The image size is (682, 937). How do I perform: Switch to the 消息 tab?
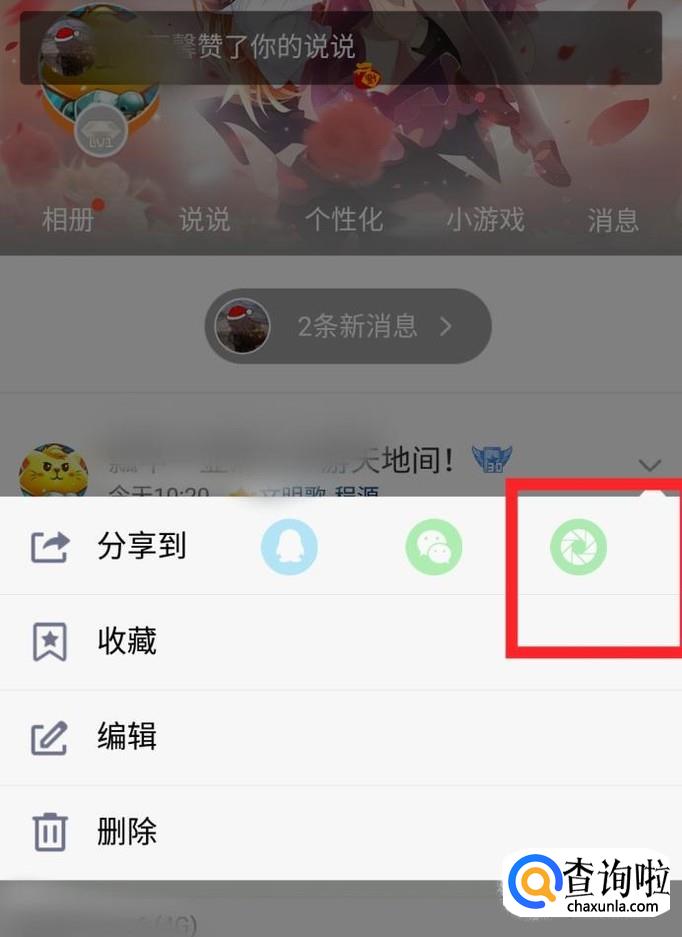coord(612,219)
